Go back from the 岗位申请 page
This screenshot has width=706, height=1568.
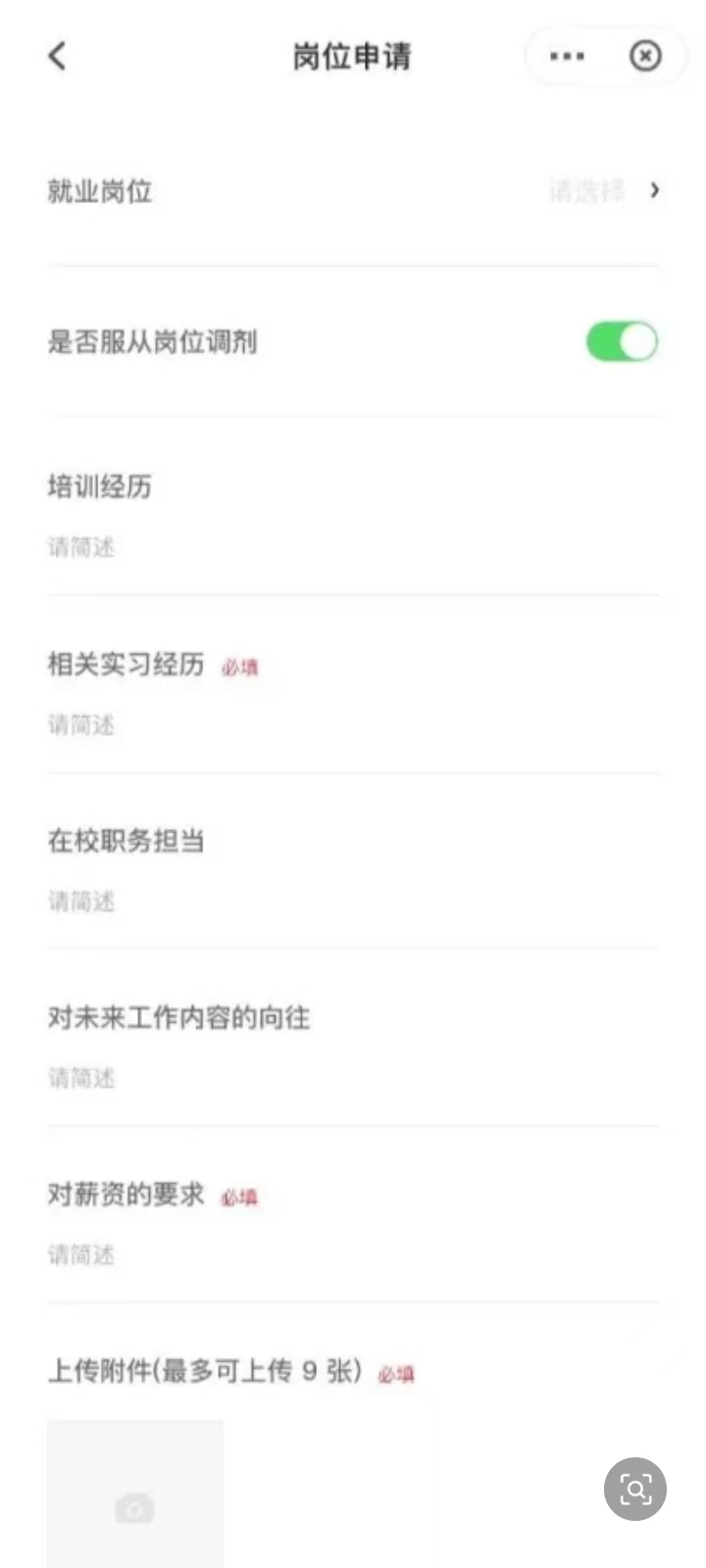click(58, 56)
